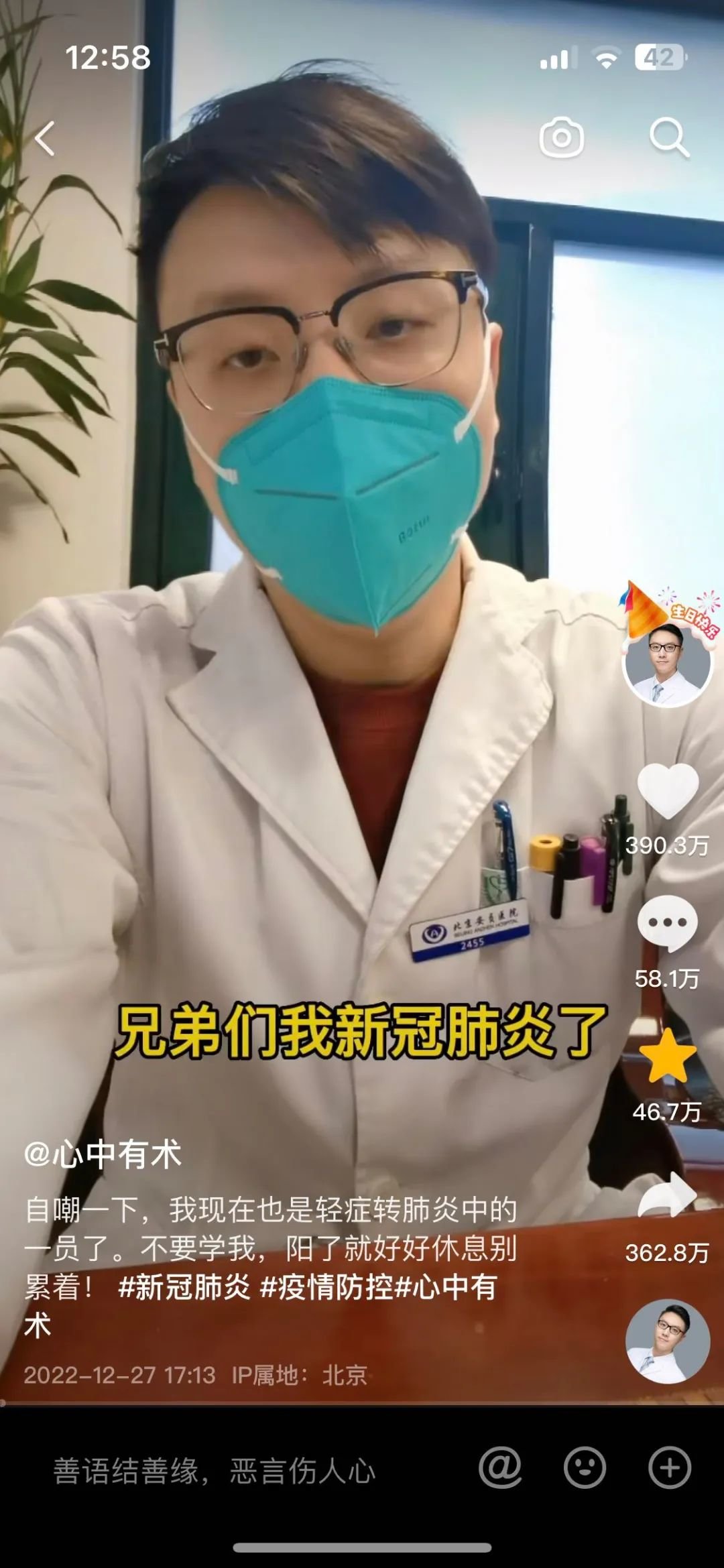Like this video with the heart
The width and height of the screenshot is (724, 1568).
pyautogui.click(x=667, y=792)
